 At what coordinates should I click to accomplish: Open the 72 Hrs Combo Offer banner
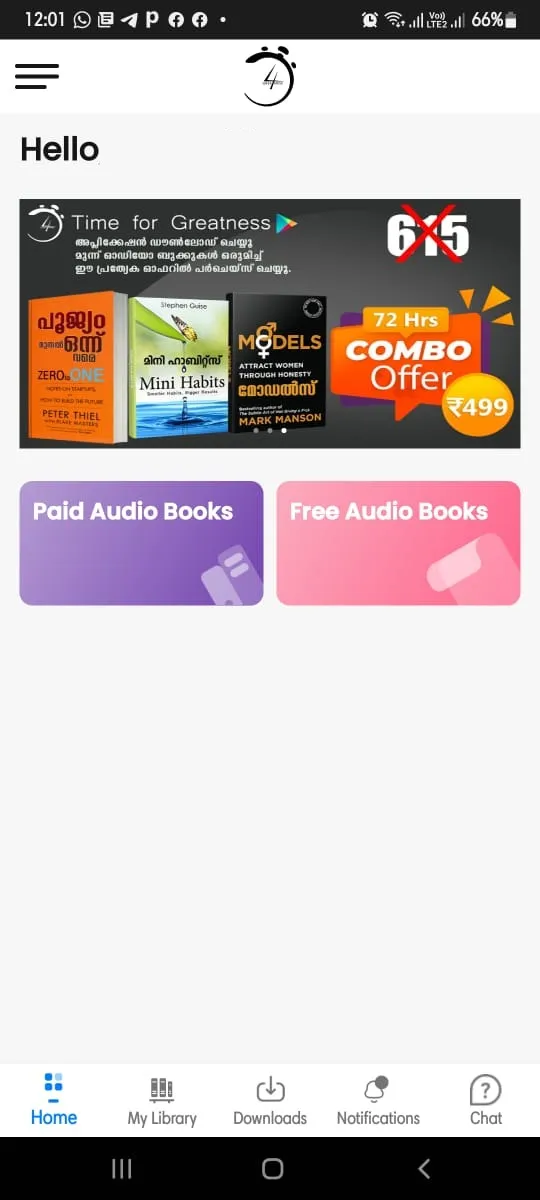[270, 324]
